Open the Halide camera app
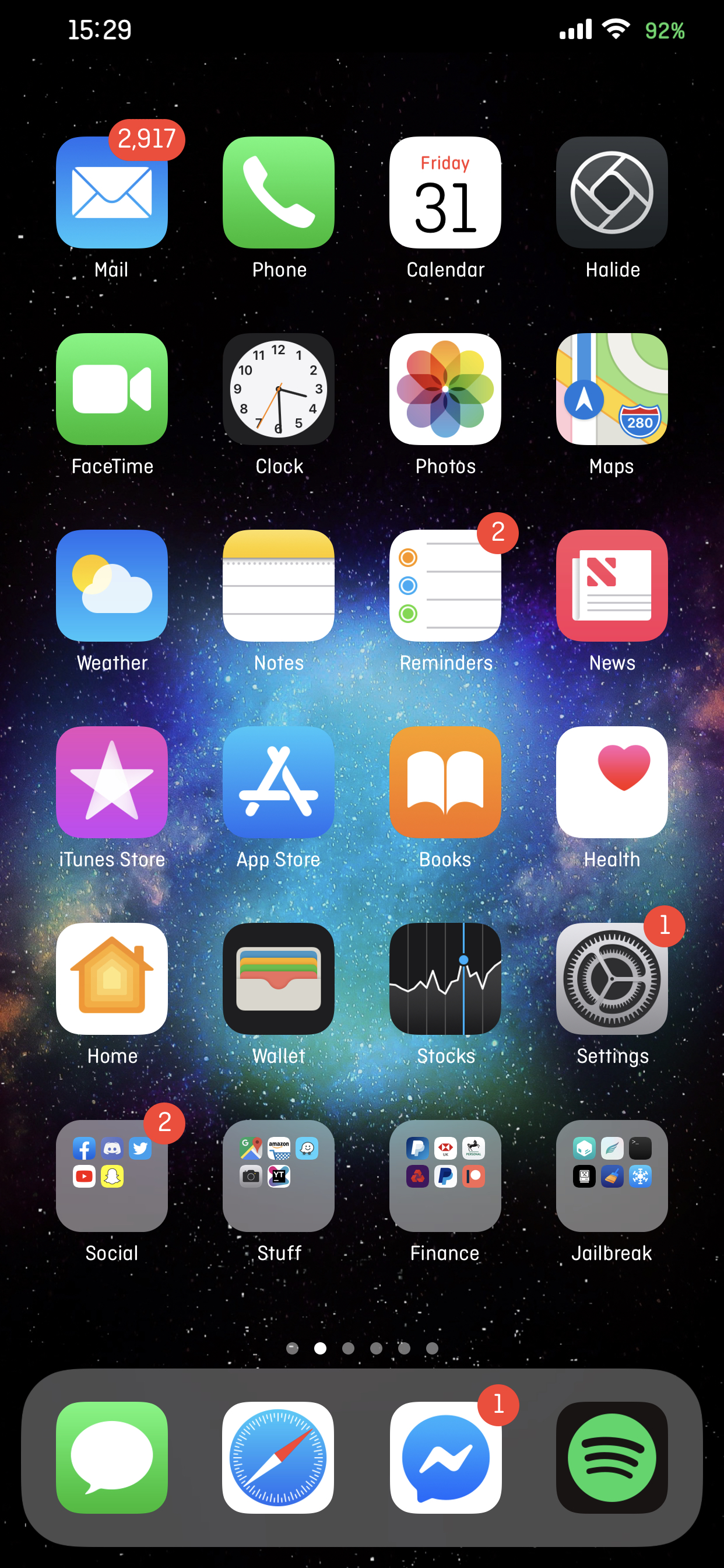This screenshot has width=724, height=1568. tap(611, 192)
